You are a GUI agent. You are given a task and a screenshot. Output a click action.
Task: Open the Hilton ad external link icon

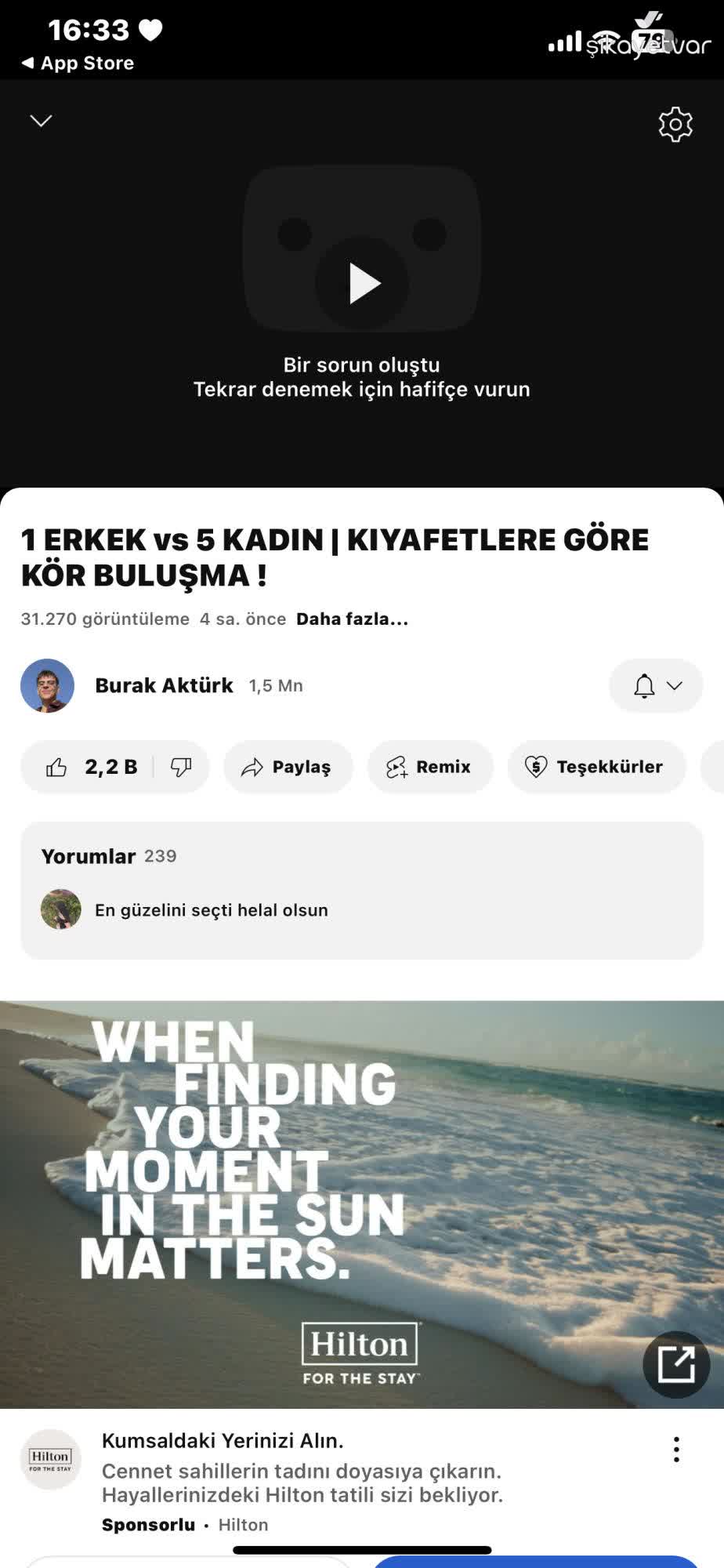[x=675, y=1364]
